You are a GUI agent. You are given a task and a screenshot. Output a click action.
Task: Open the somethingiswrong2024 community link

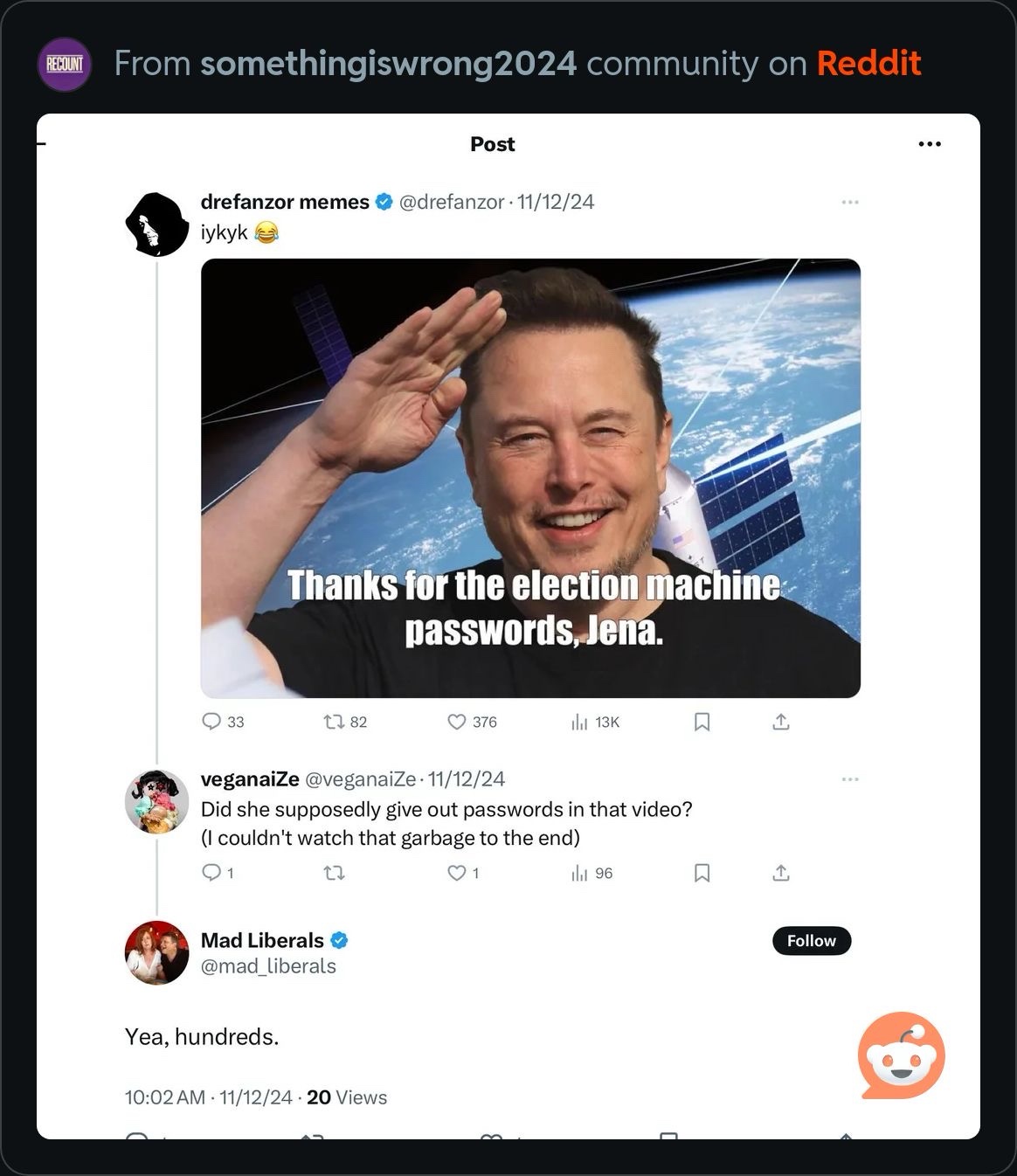[x=388, y=64]
